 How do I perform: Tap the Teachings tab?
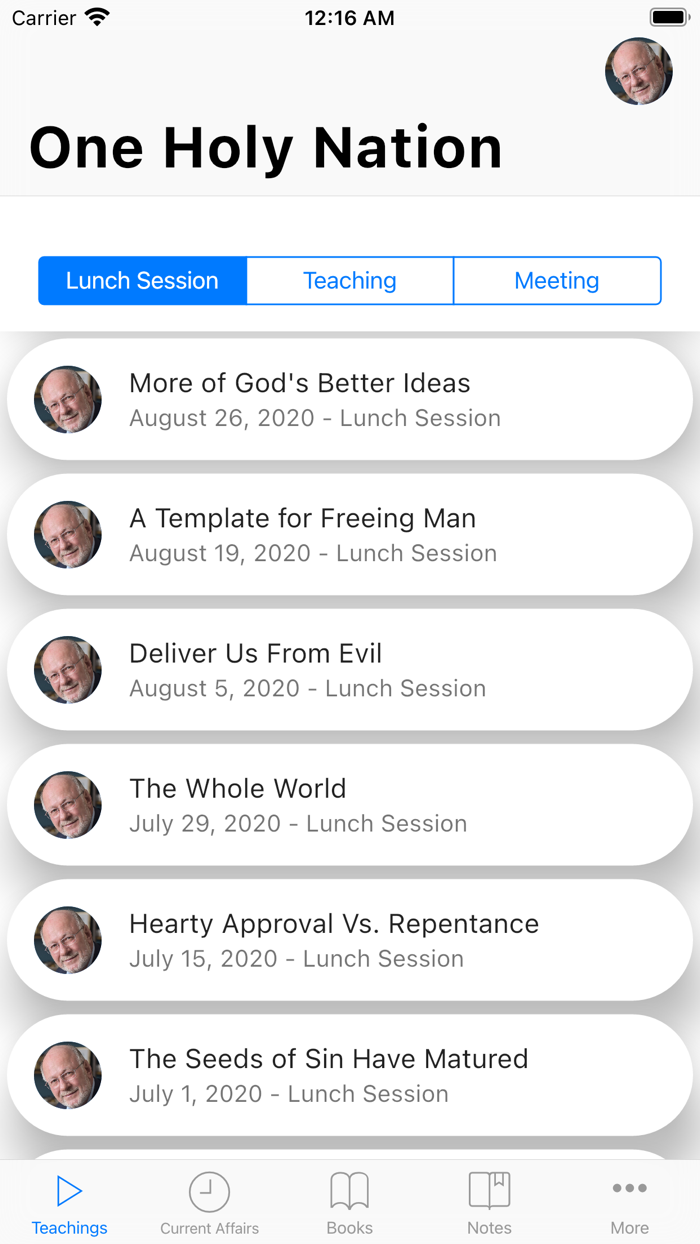(x=70, y=1204)
